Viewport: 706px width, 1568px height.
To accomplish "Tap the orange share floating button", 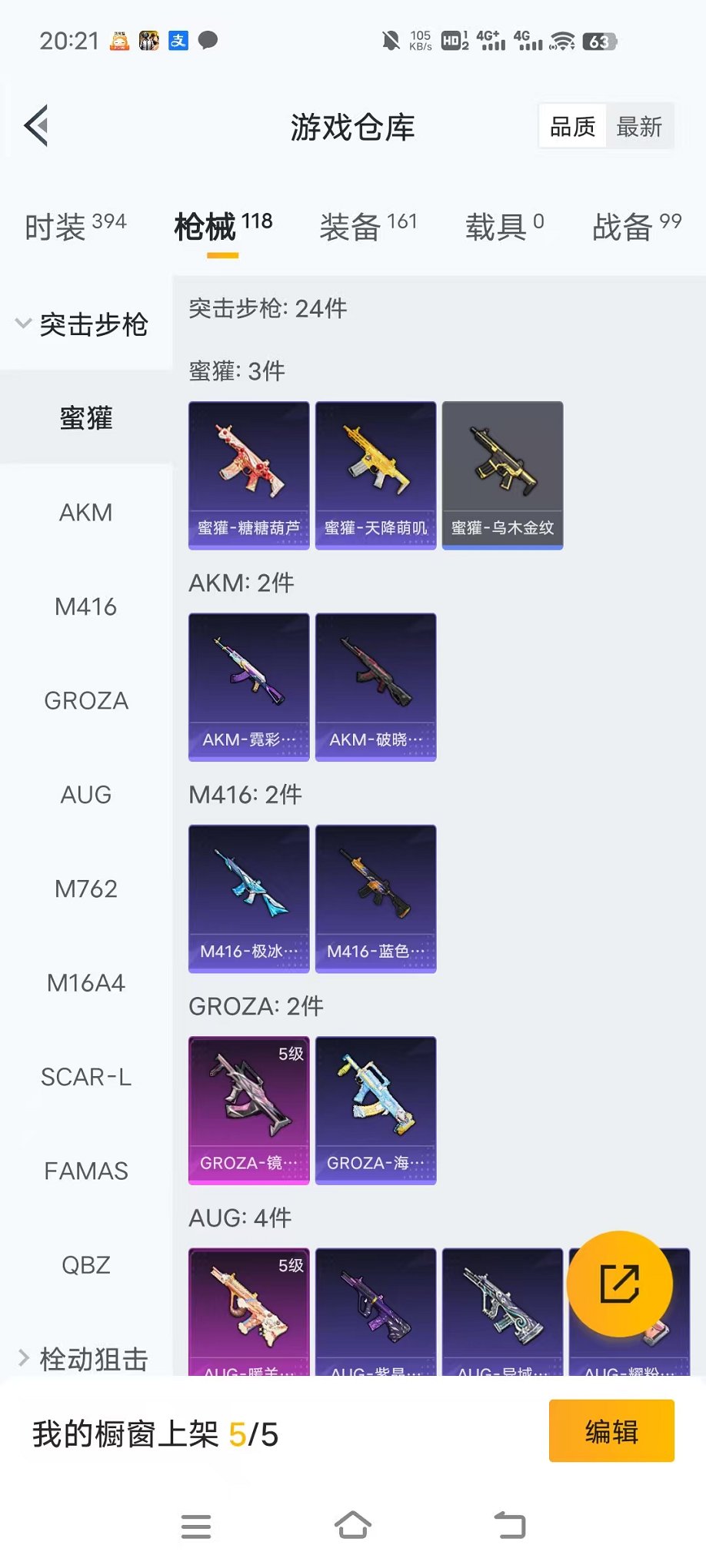I will [x=619, y=1284].
